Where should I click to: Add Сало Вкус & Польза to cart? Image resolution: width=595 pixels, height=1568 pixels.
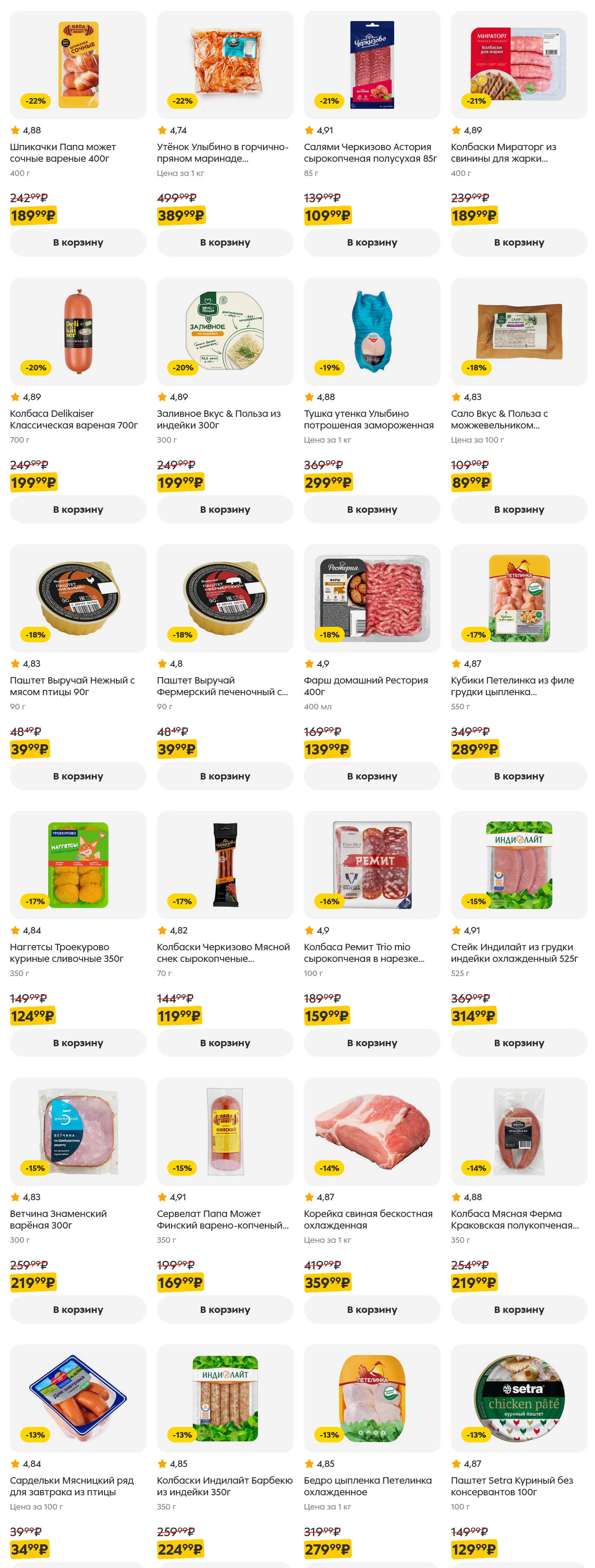(x=518, y=509)
